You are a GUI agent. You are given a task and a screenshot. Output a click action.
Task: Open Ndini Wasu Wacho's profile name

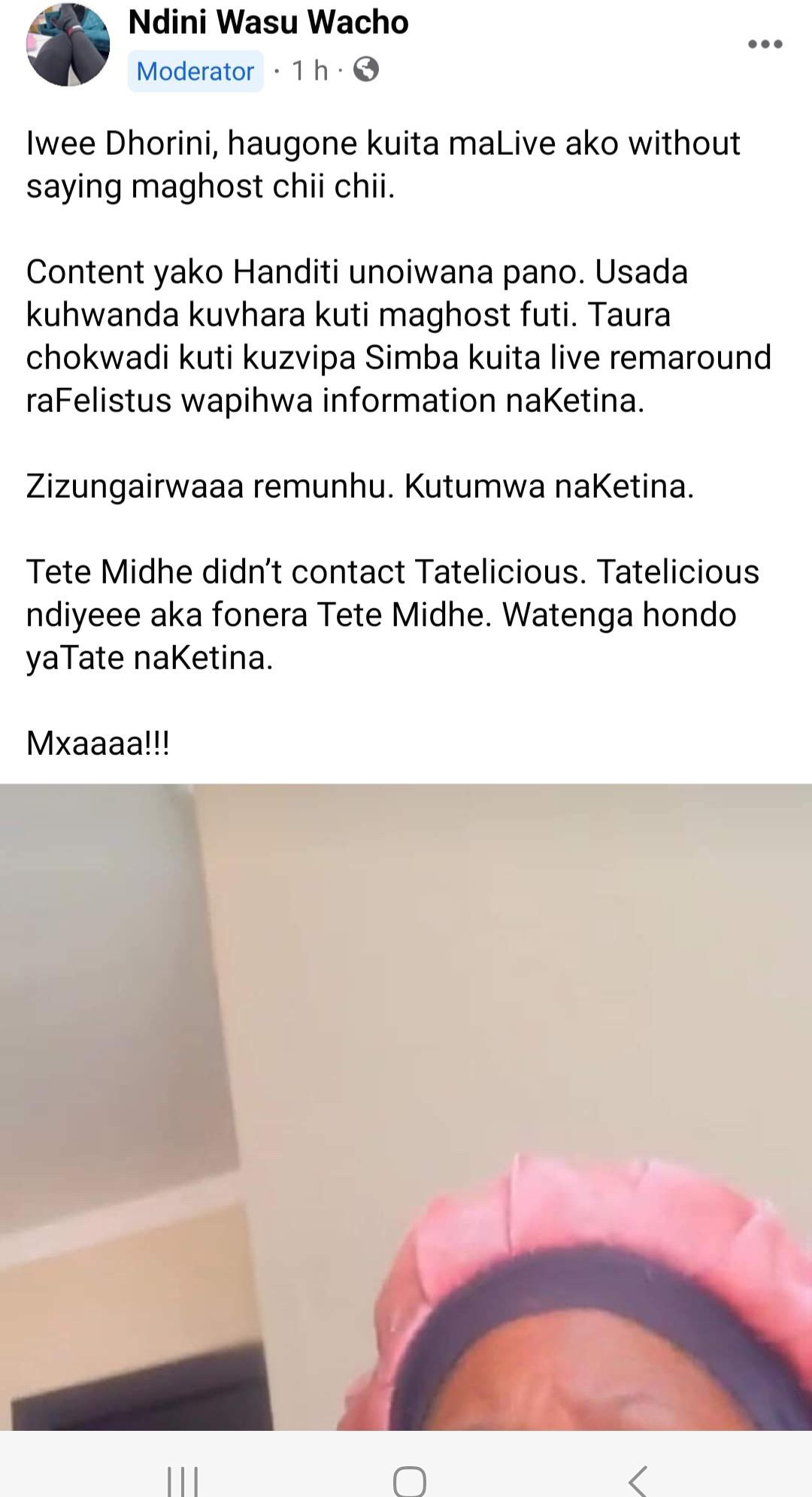[x=268, y=23]
